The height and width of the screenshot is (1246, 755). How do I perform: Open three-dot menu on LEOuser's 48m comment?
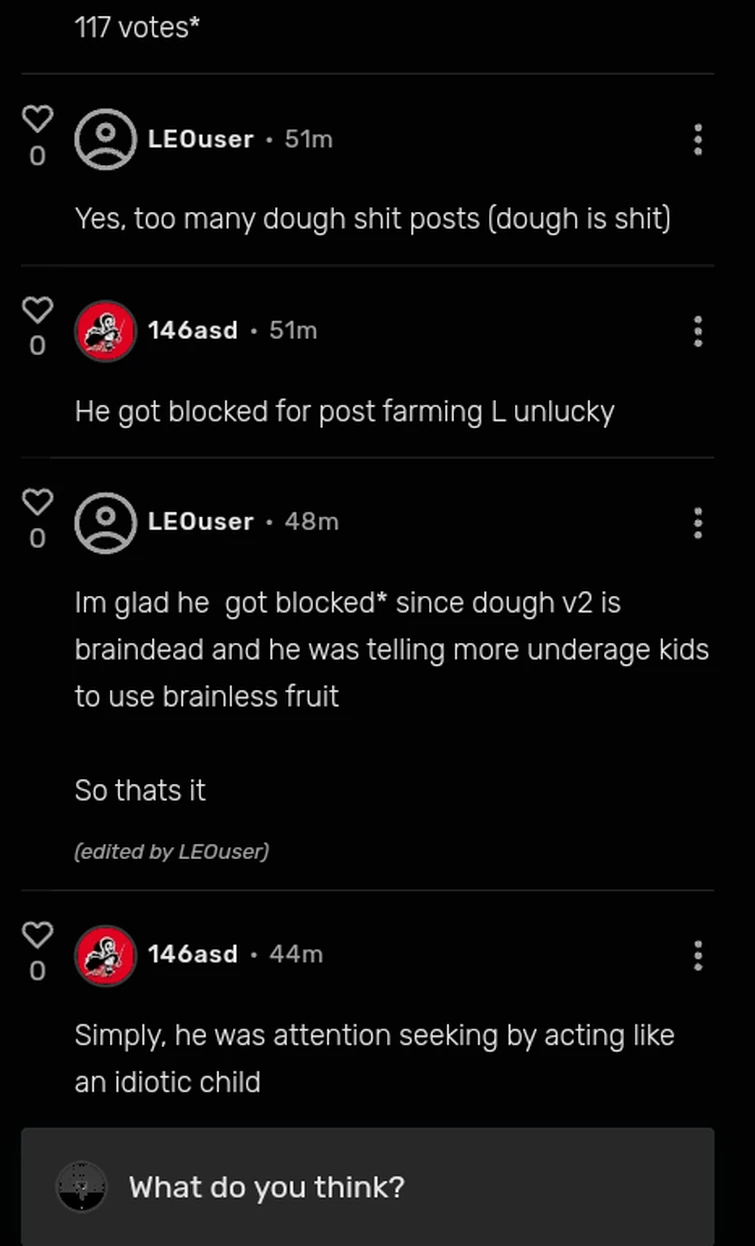tap(698, 522)
